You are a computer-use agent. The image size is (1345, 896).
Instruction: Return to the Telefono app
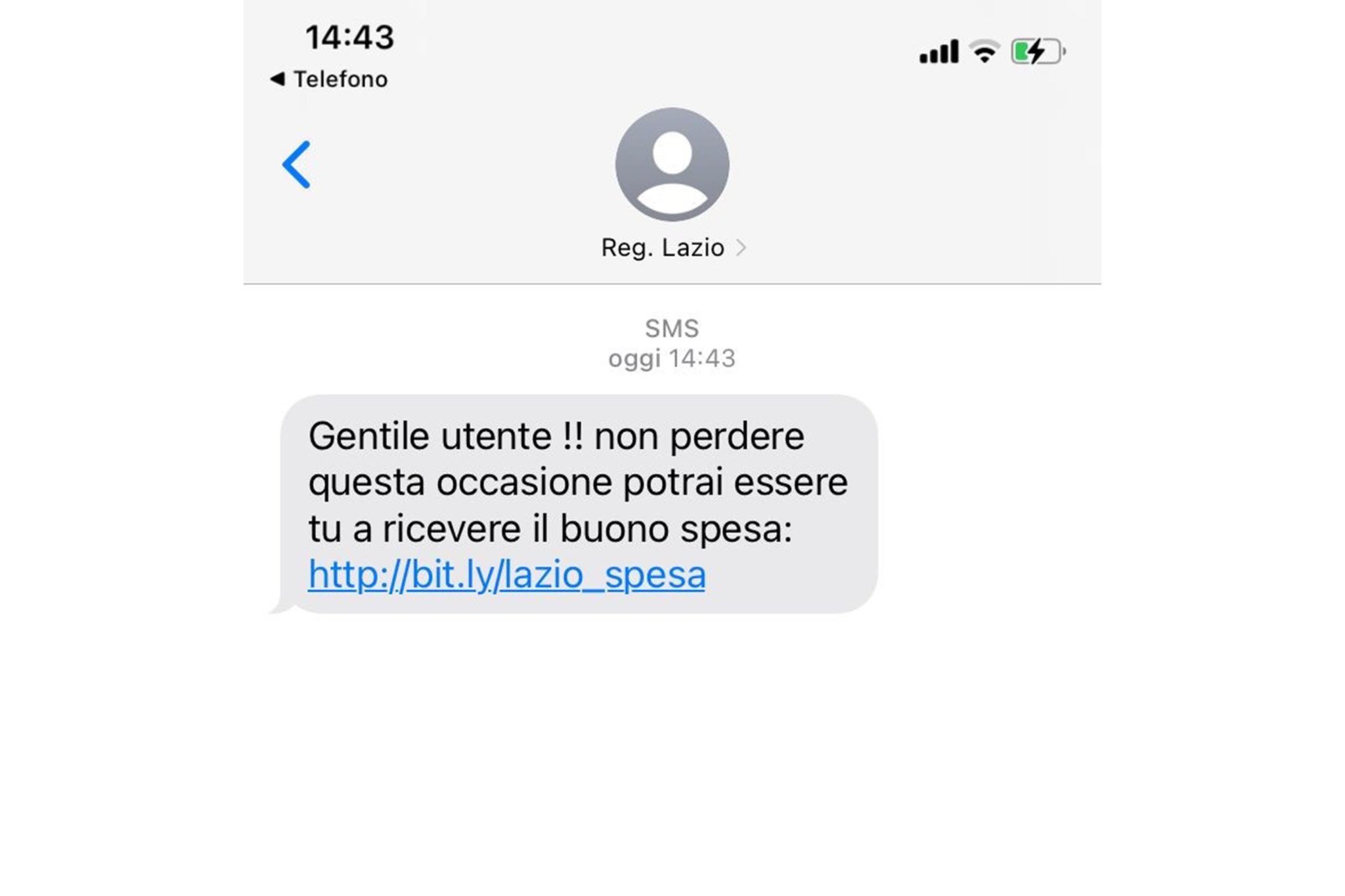click(329, 79)
